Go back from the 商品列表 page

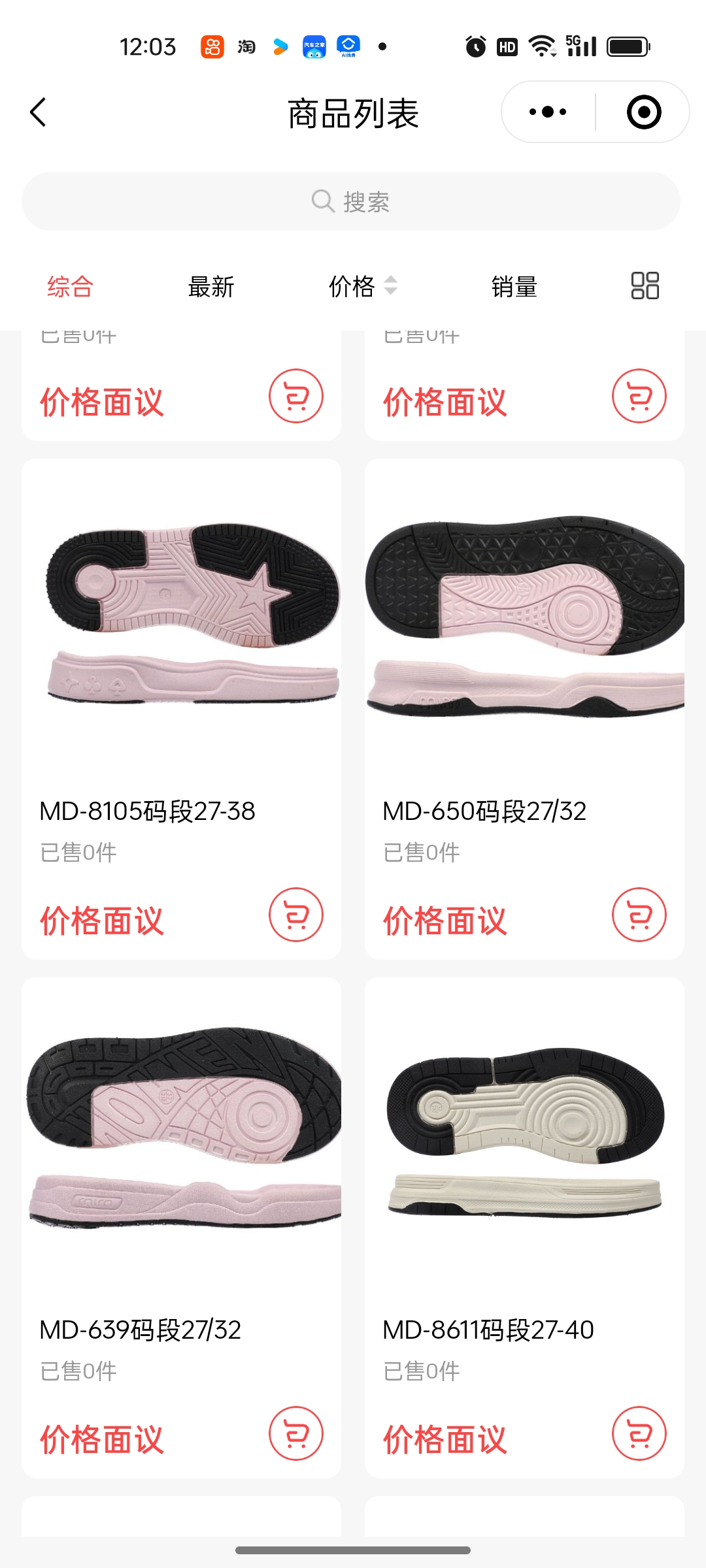(39, 112)
